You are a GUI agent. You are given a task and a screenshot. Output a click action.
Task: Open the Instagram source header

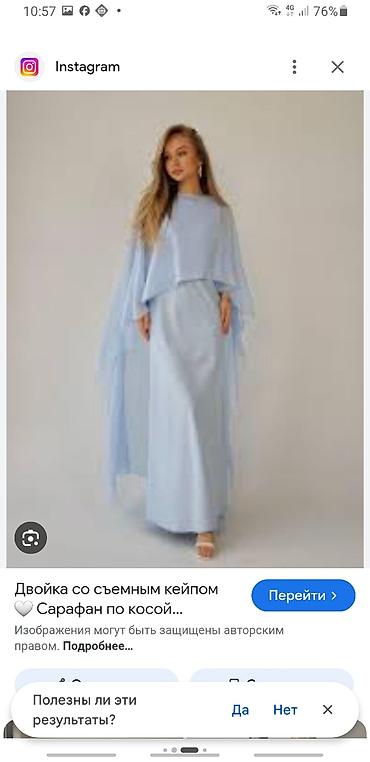point(70,67)
